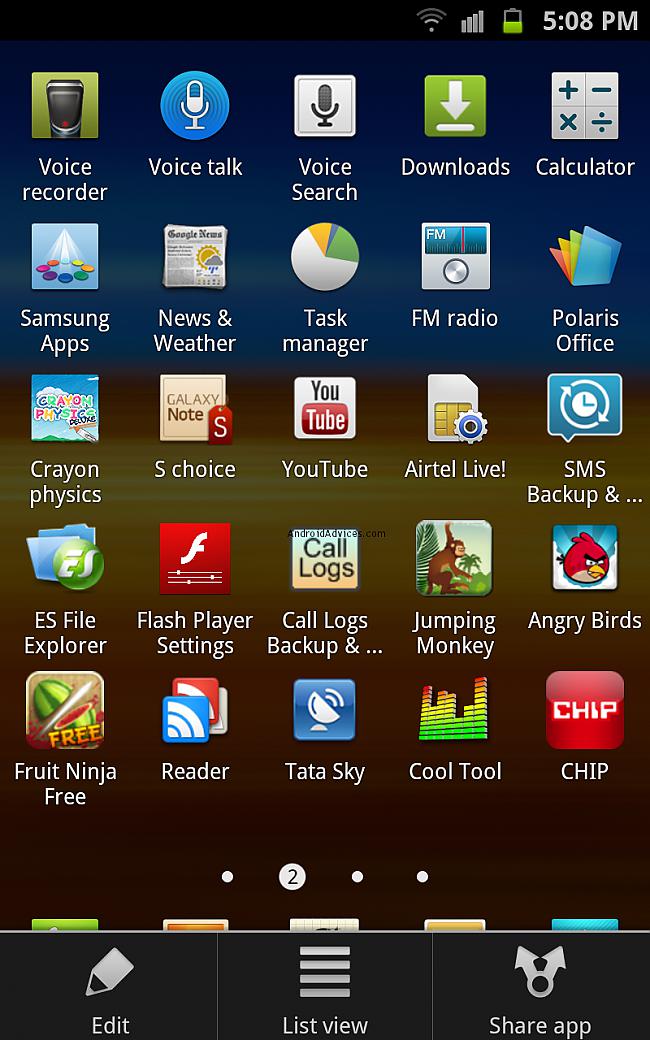Open the Downloads app

455,107
